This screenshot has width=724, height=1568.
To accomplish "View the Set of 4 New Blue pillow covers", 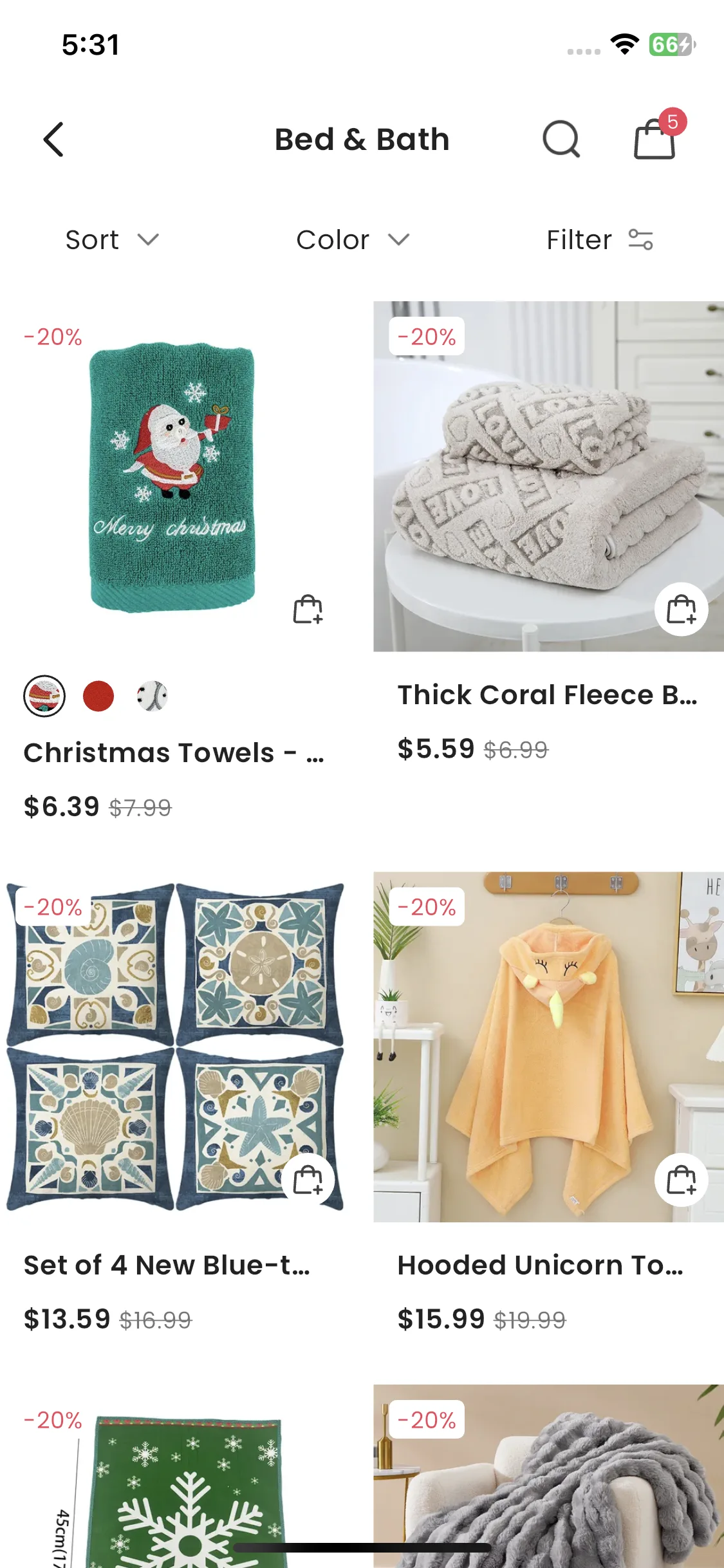I will click(174, 1047).
